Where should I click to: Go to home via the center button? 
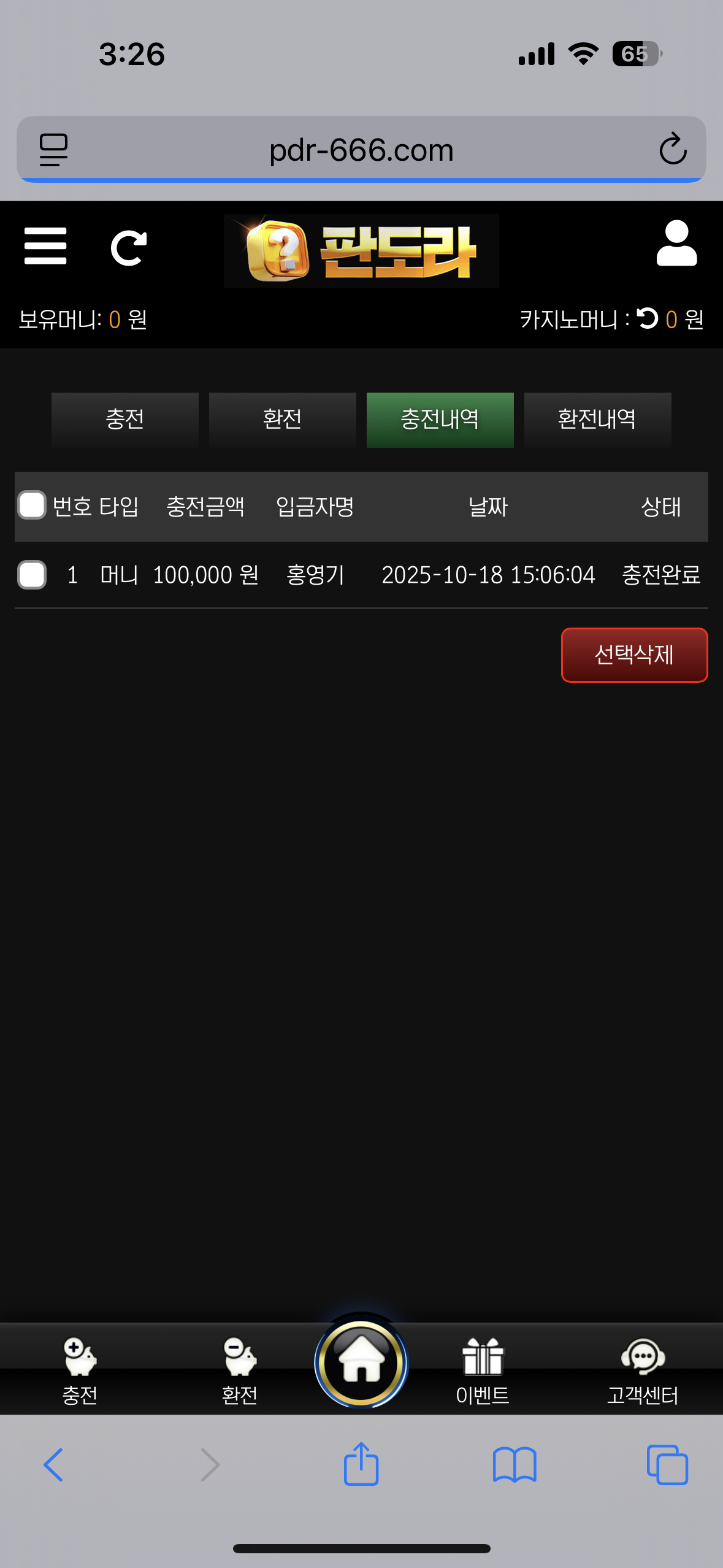tap(361, 1363)
